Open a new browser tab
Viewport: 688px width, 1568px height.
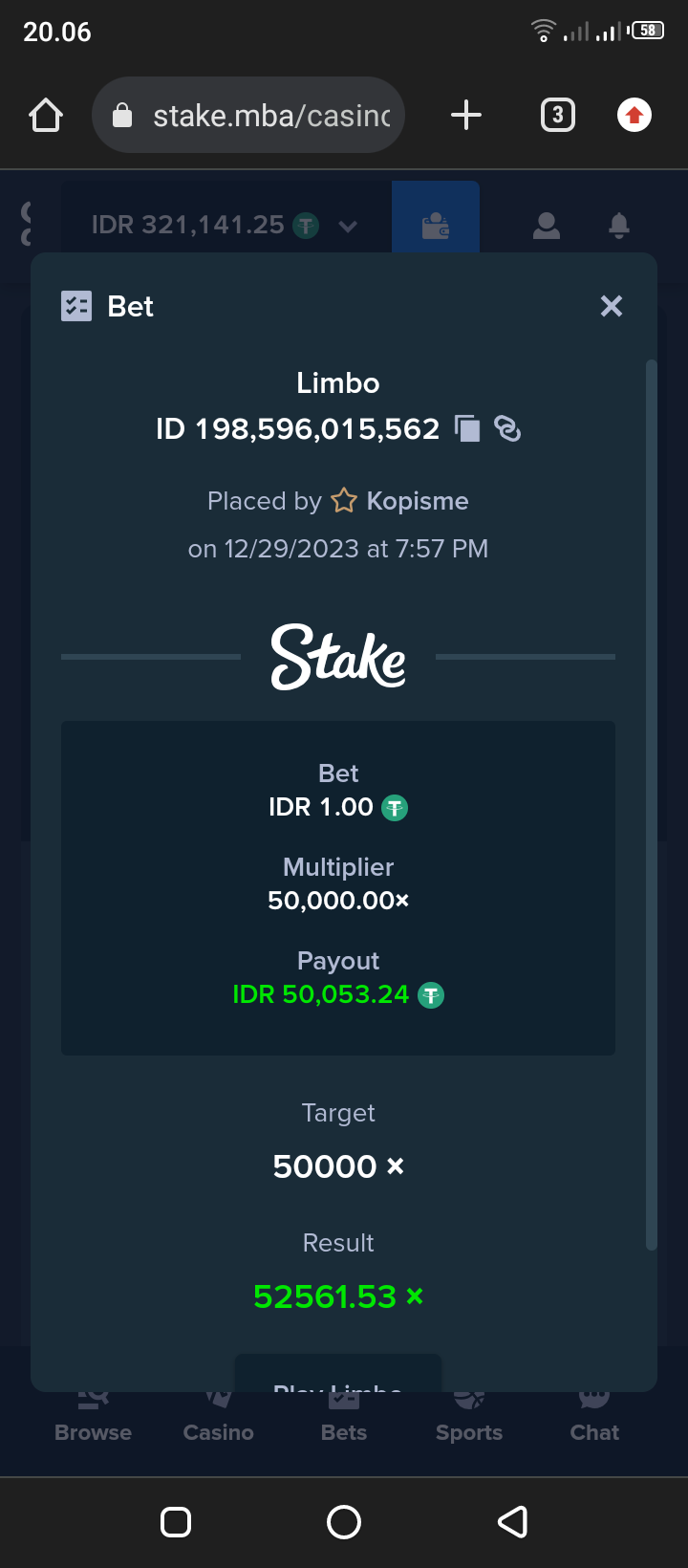point(466,116)
